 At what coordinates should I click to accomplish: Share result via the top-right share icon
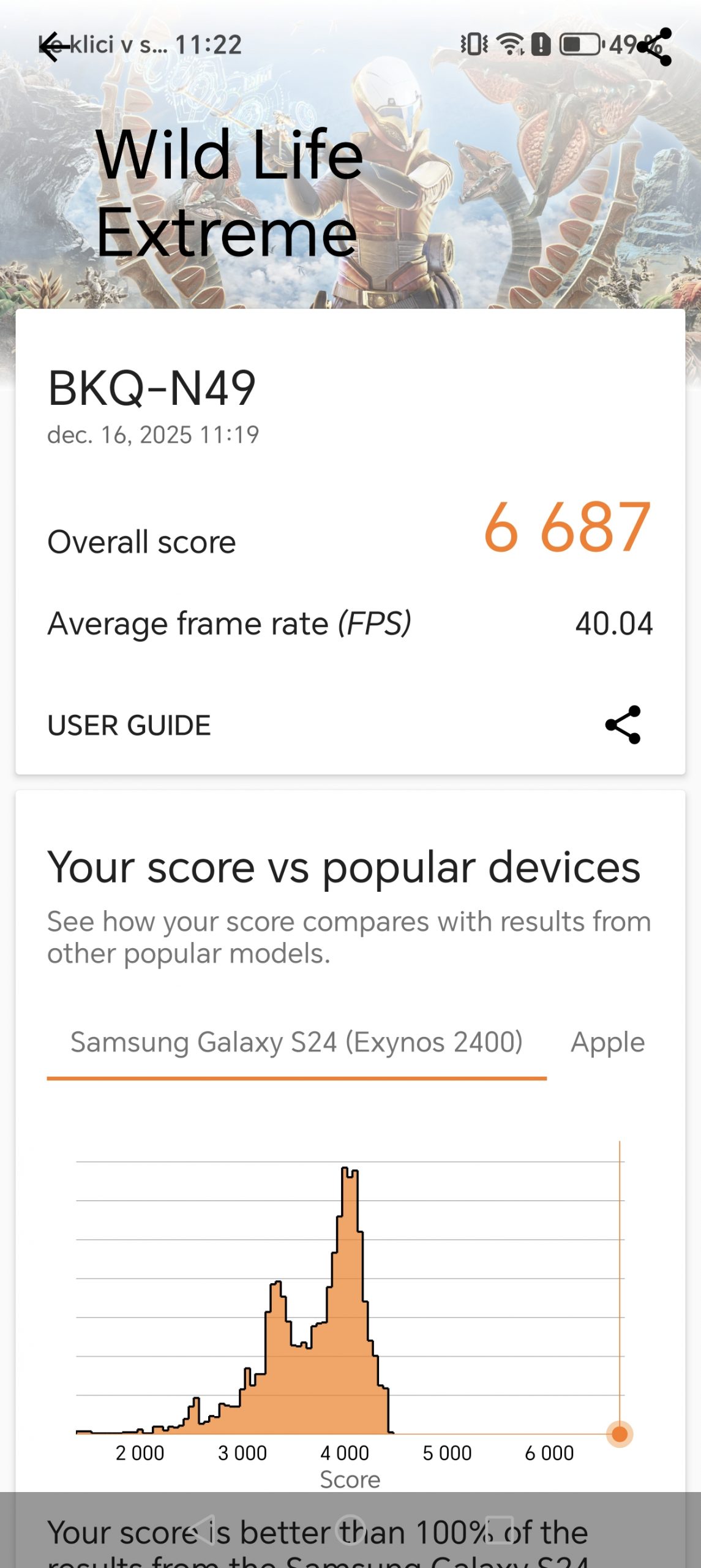point(654,47)
